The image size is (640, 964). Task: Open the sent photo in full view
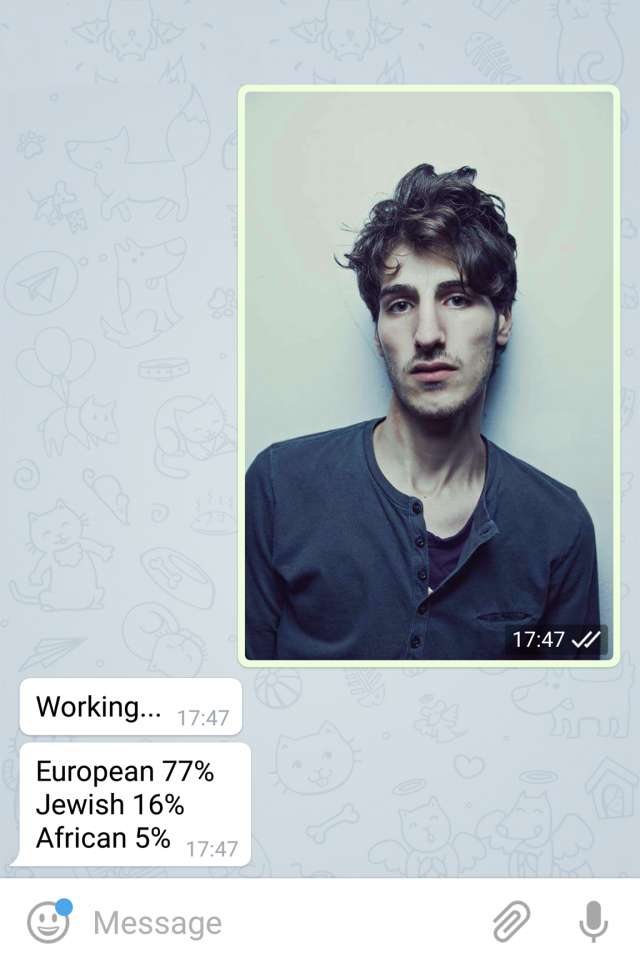click(x=428, y=375)
